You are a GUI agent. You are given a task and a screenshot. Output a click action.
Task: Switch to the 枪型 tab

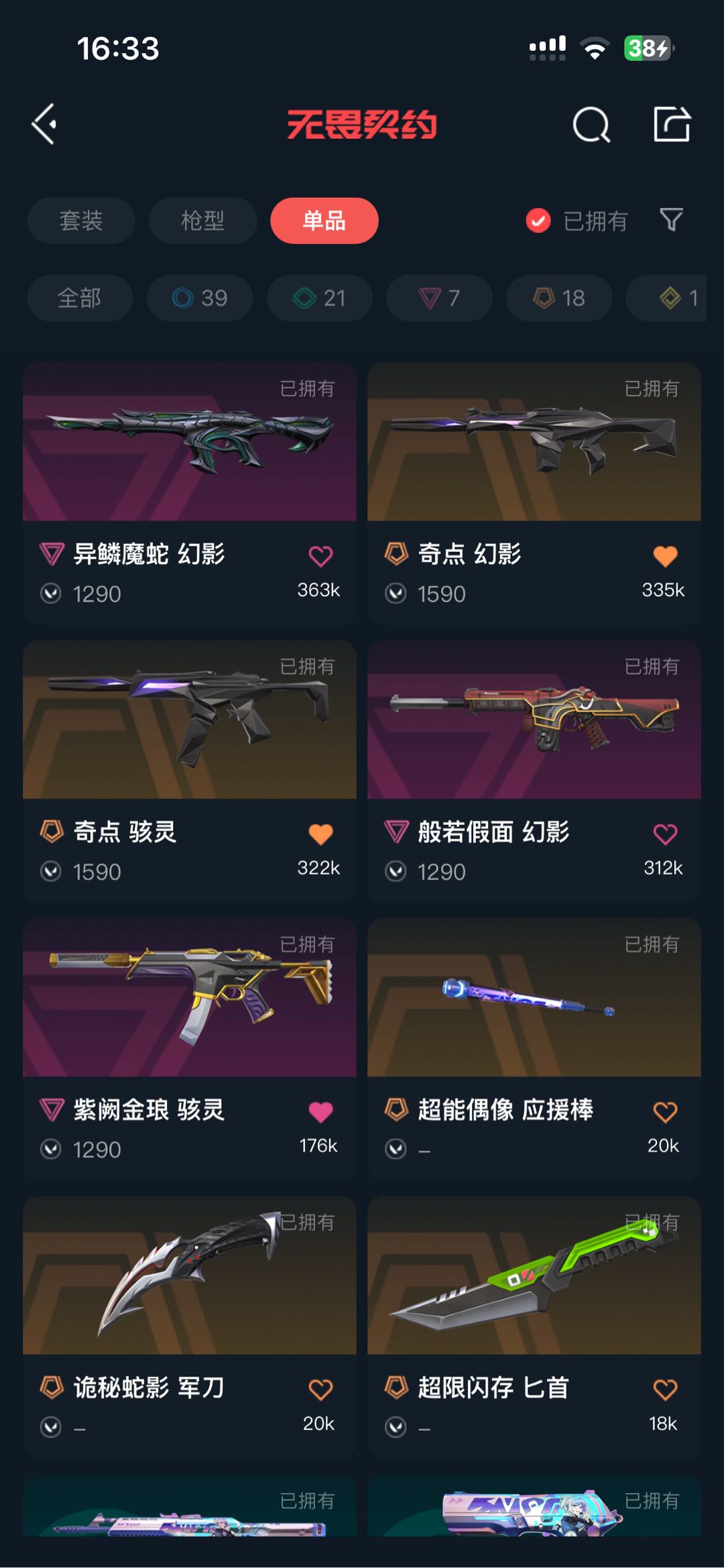[202, 221]
